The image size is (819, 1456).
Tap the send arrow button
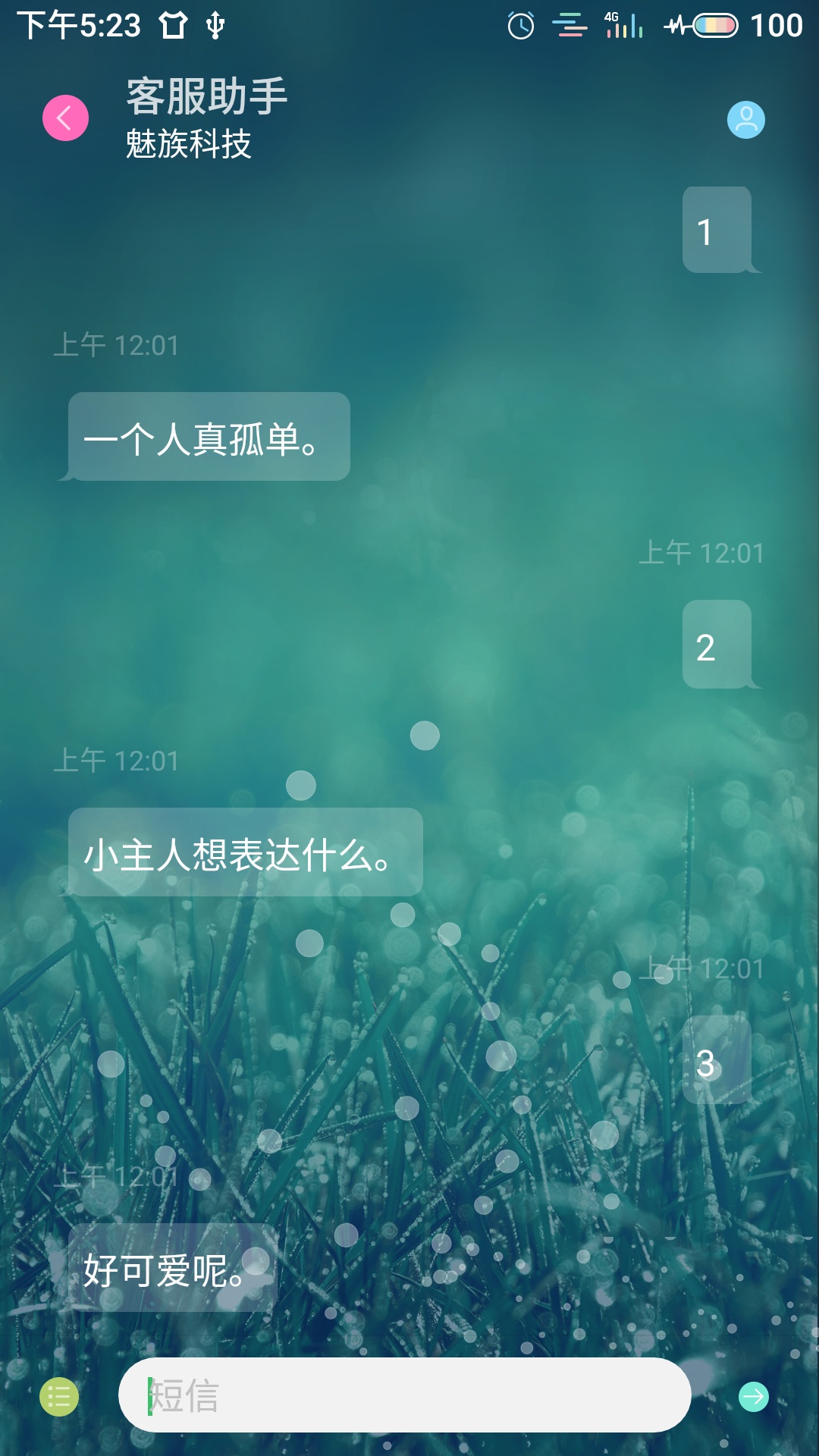[753, 1396]
